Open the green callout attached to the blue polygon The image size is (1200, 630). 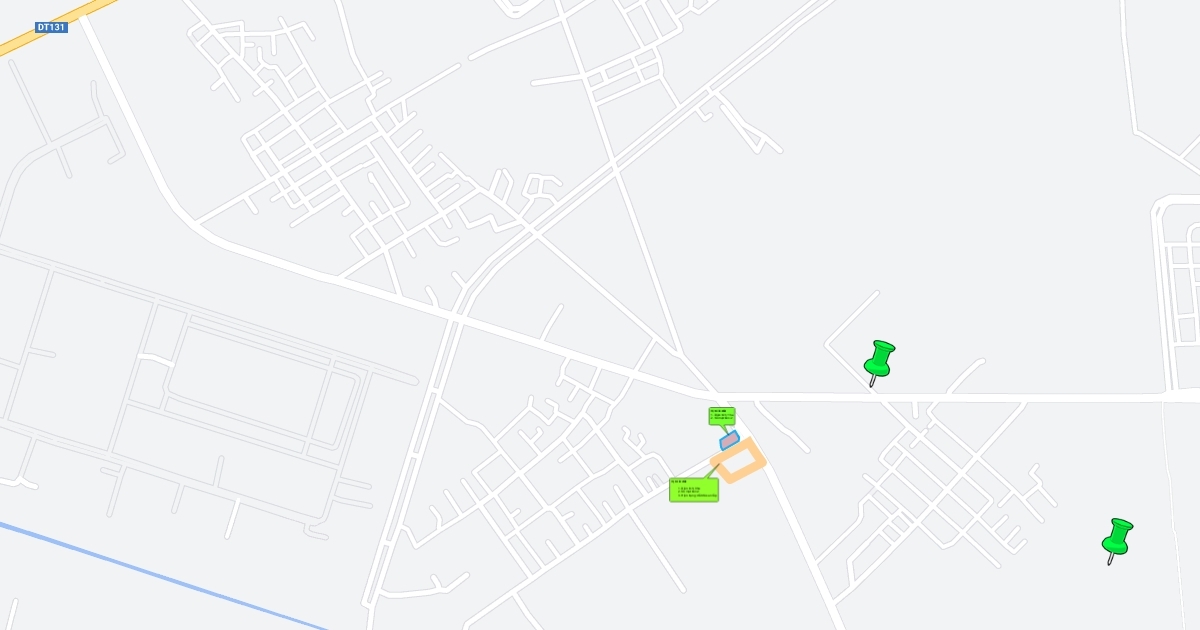coord(721,415)
